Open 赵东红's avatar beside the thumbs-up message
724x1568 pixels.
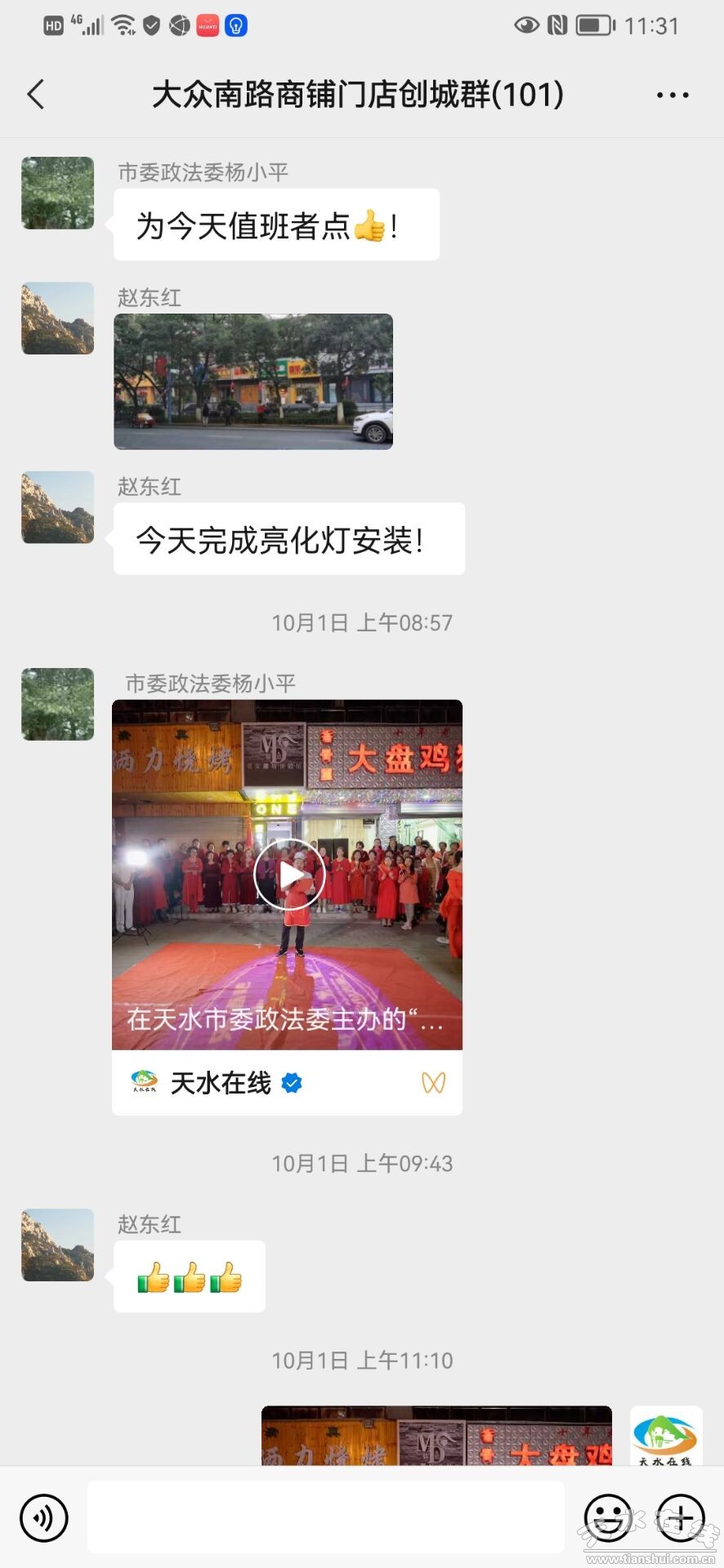coord(57,1245)
